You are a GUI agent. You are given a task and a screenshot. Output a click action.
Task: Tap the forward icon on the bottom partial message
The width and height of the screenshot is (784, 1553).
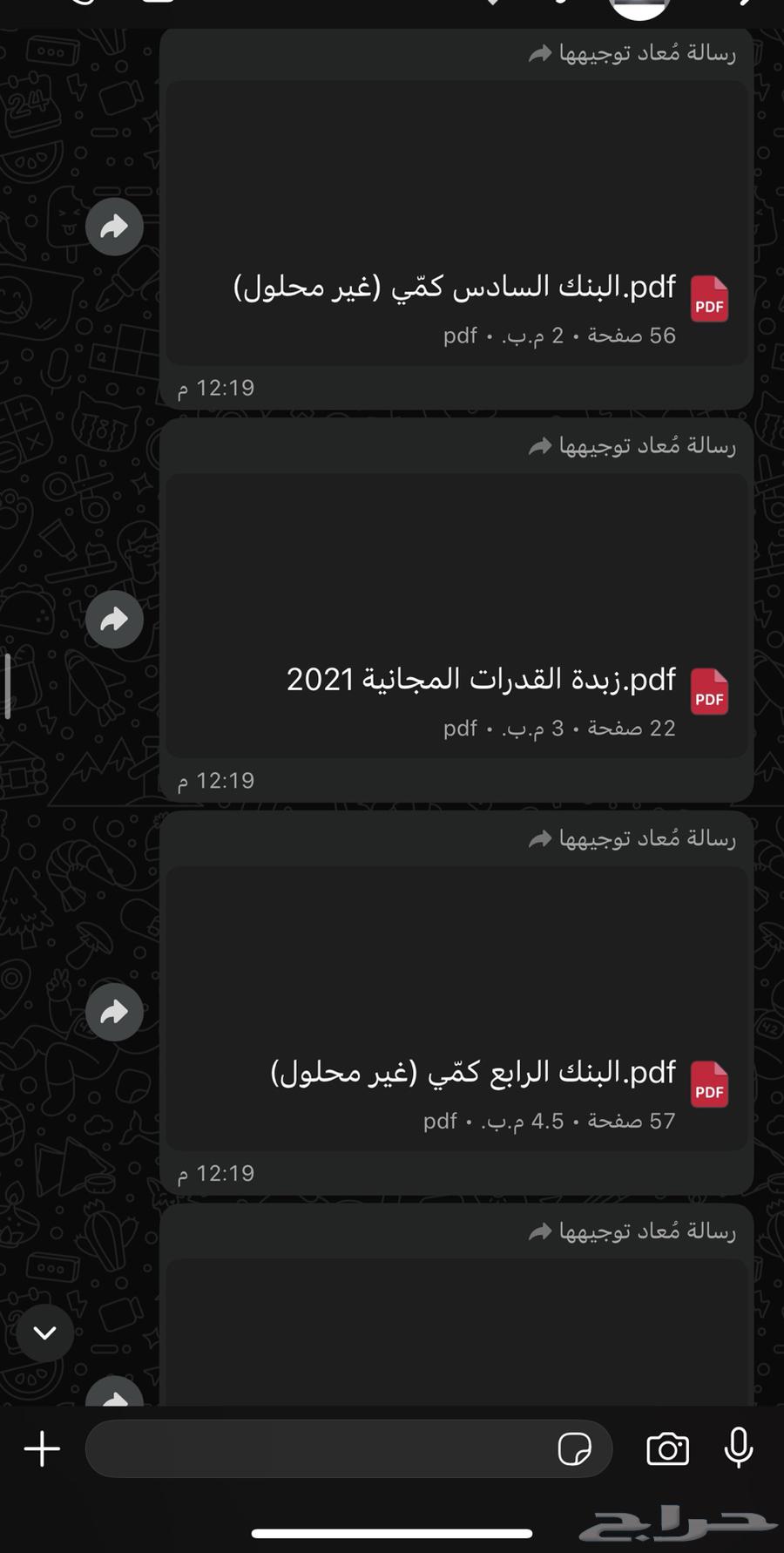coord(114,1394)
